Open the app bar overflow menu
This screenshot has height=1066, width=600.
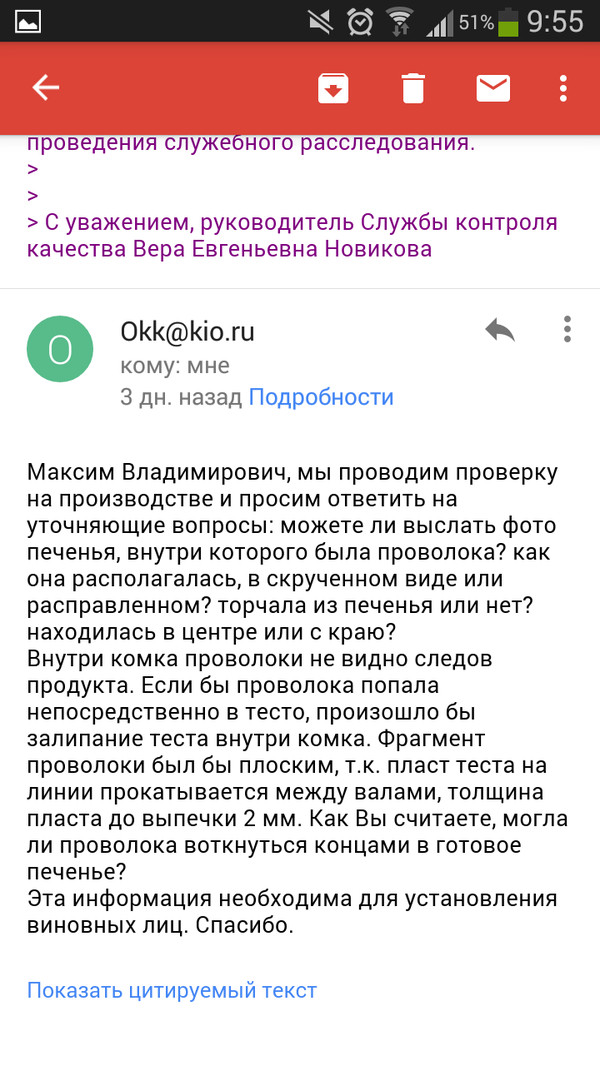tap(565, 88)
